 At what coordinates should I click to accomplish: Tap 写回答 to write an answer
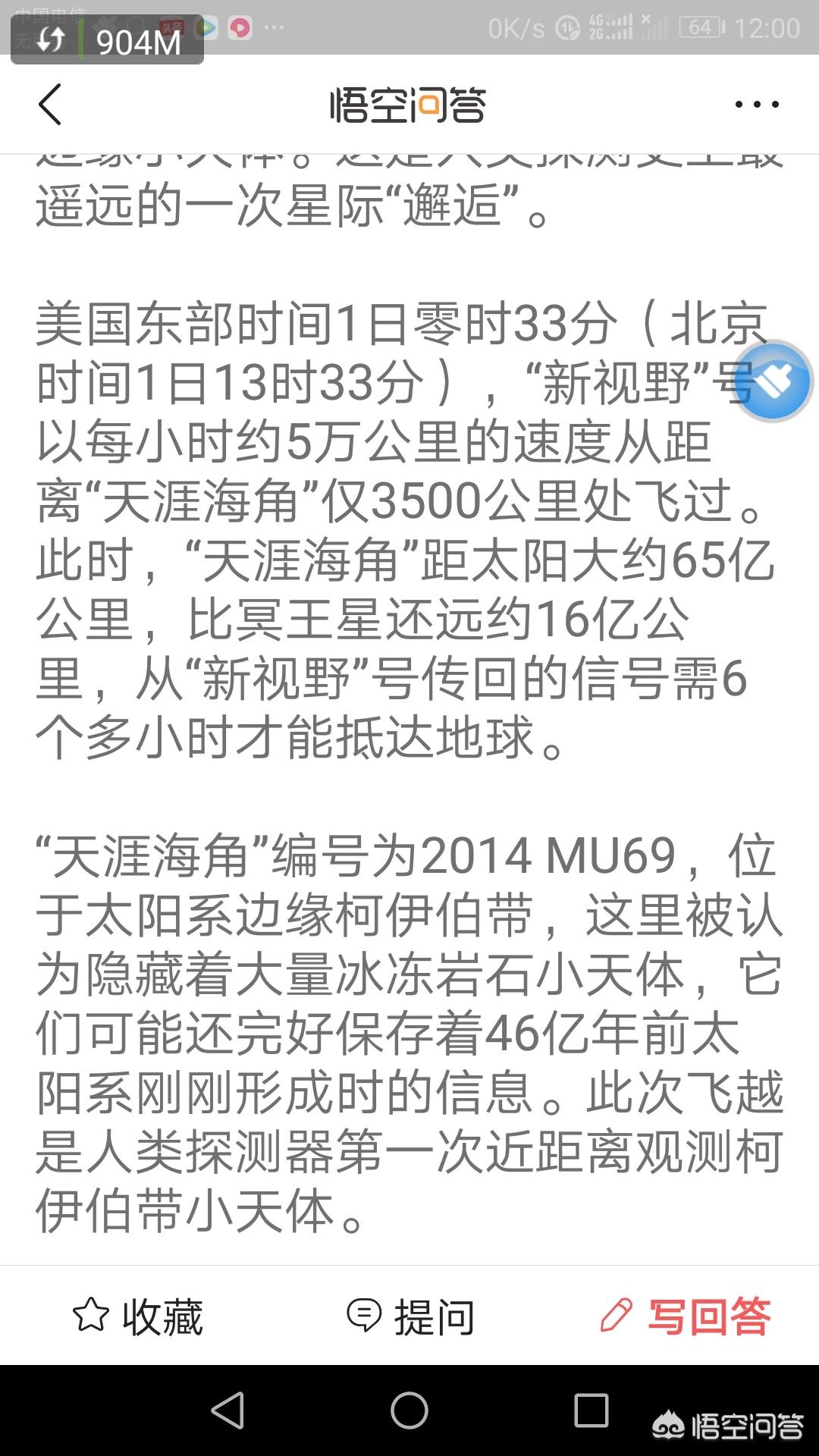(x=686, y=1316)
